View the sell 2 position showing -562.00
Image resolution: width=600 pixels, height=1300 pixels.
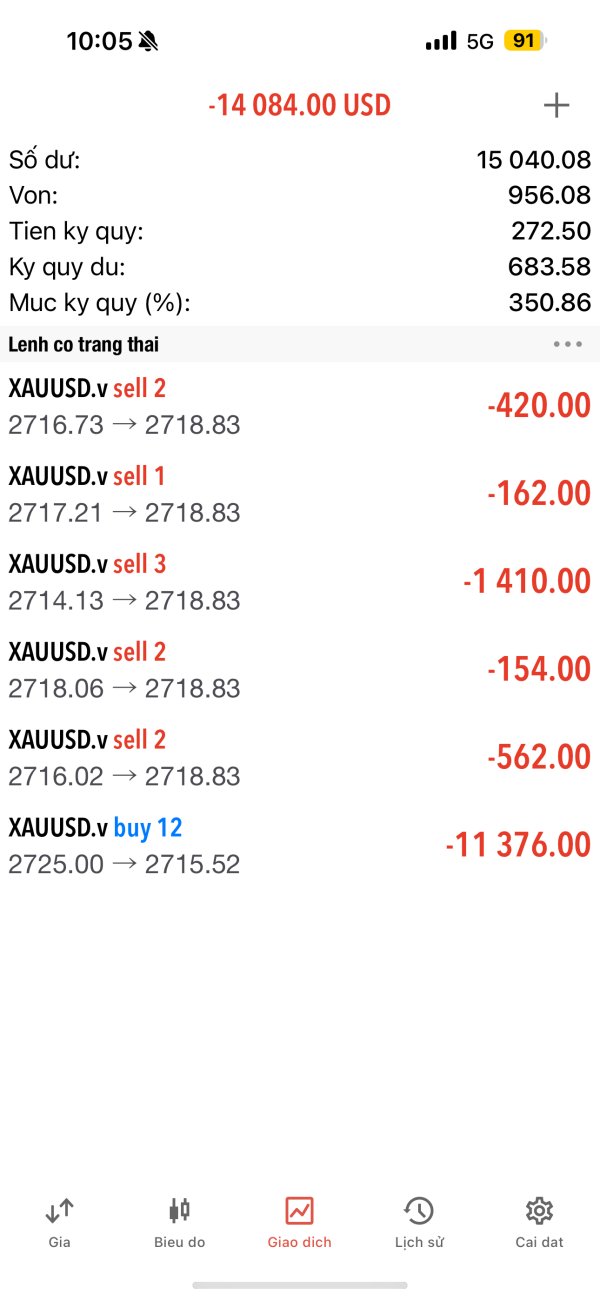300,758
